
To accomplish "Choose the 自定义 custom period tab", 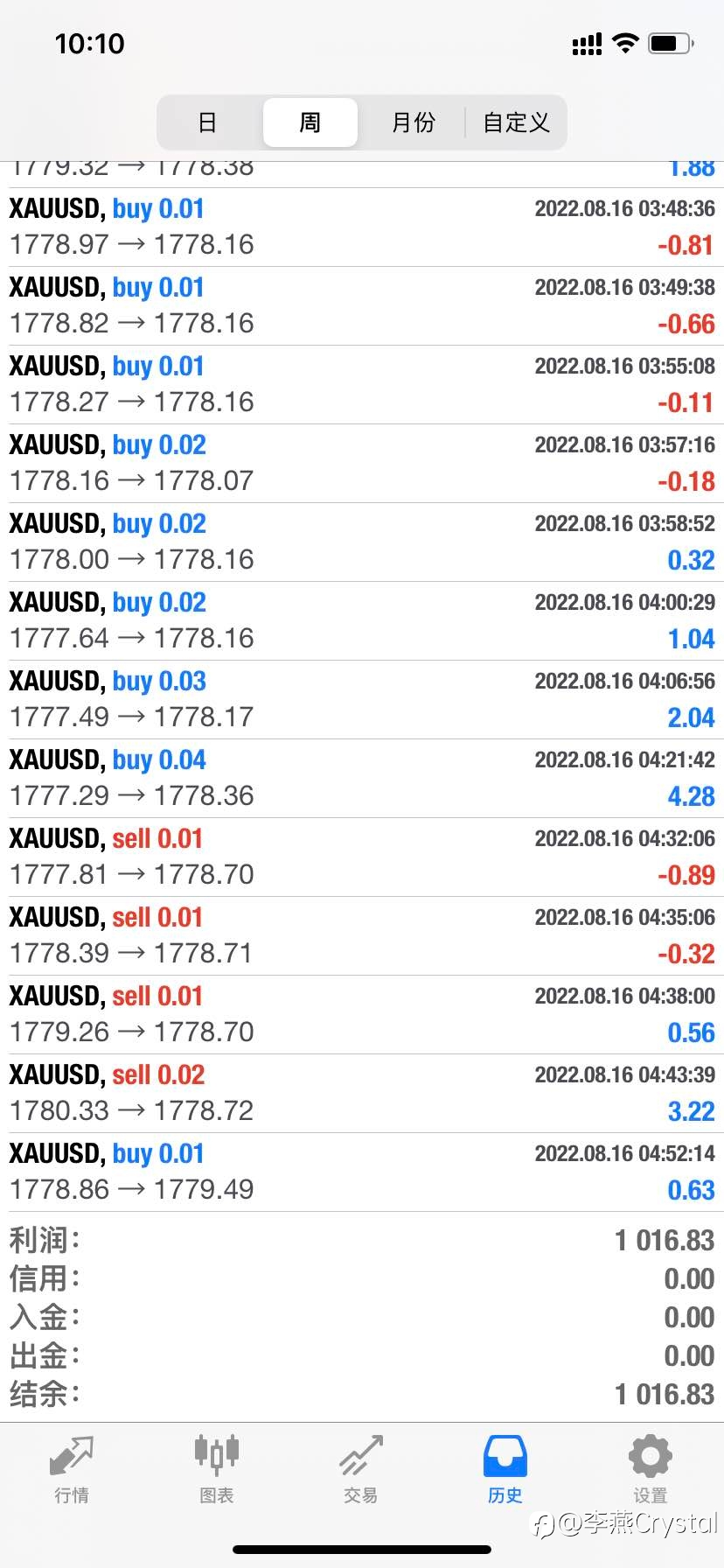I will [x=516, y=122].
